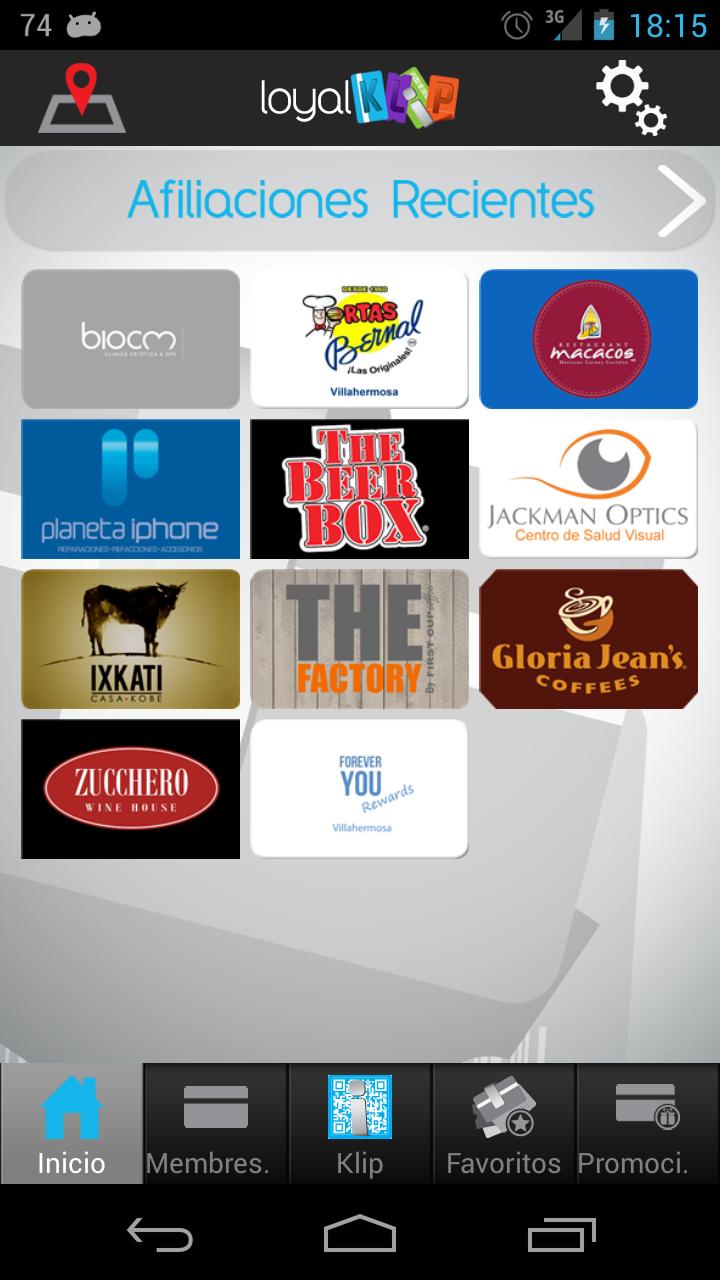Open the Ixkati Casa Kobe card
This screenshot has height=1280, width=720.
(131, 639)
